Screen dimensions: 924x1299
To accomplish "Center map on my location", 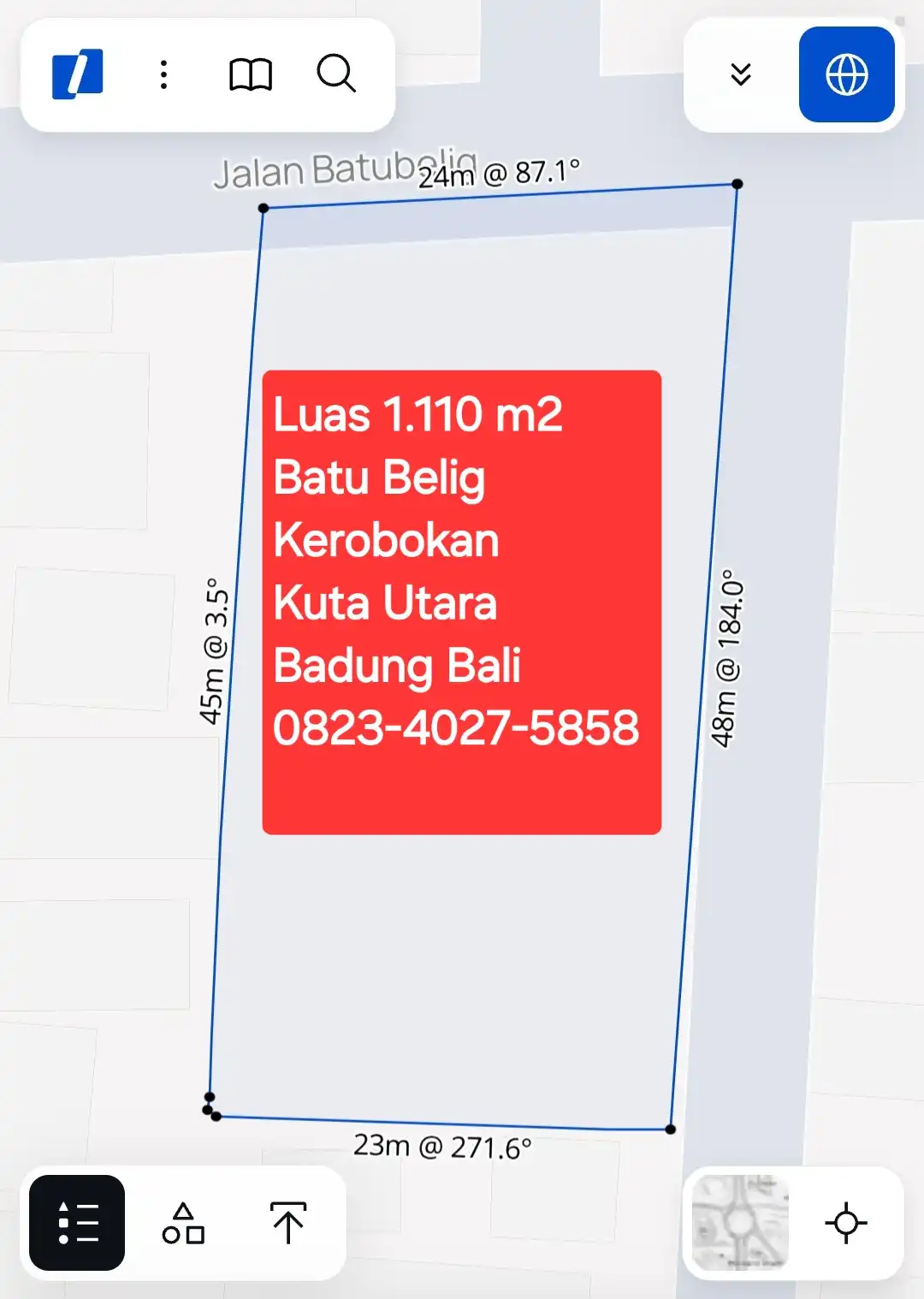I will click(x=846, y=1222).
